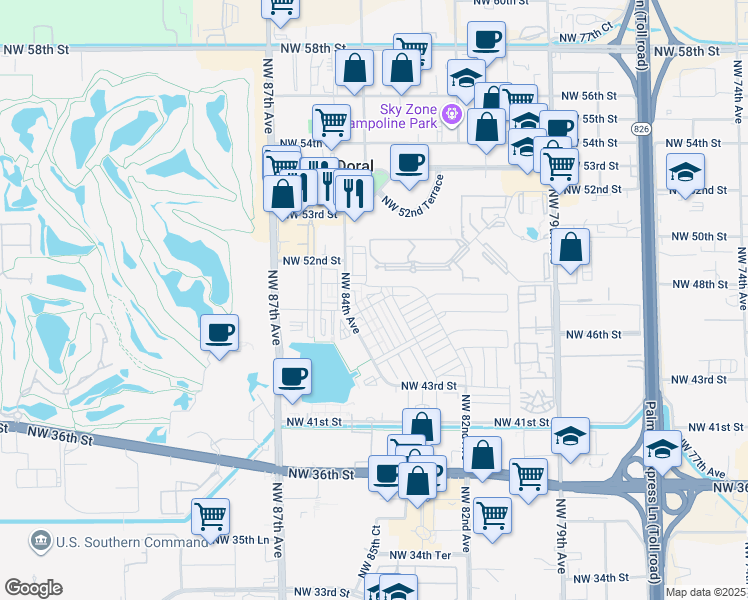748x600 pixels.
Task: Open the coffee marker beside the lake
Action: tap(292, 378)
